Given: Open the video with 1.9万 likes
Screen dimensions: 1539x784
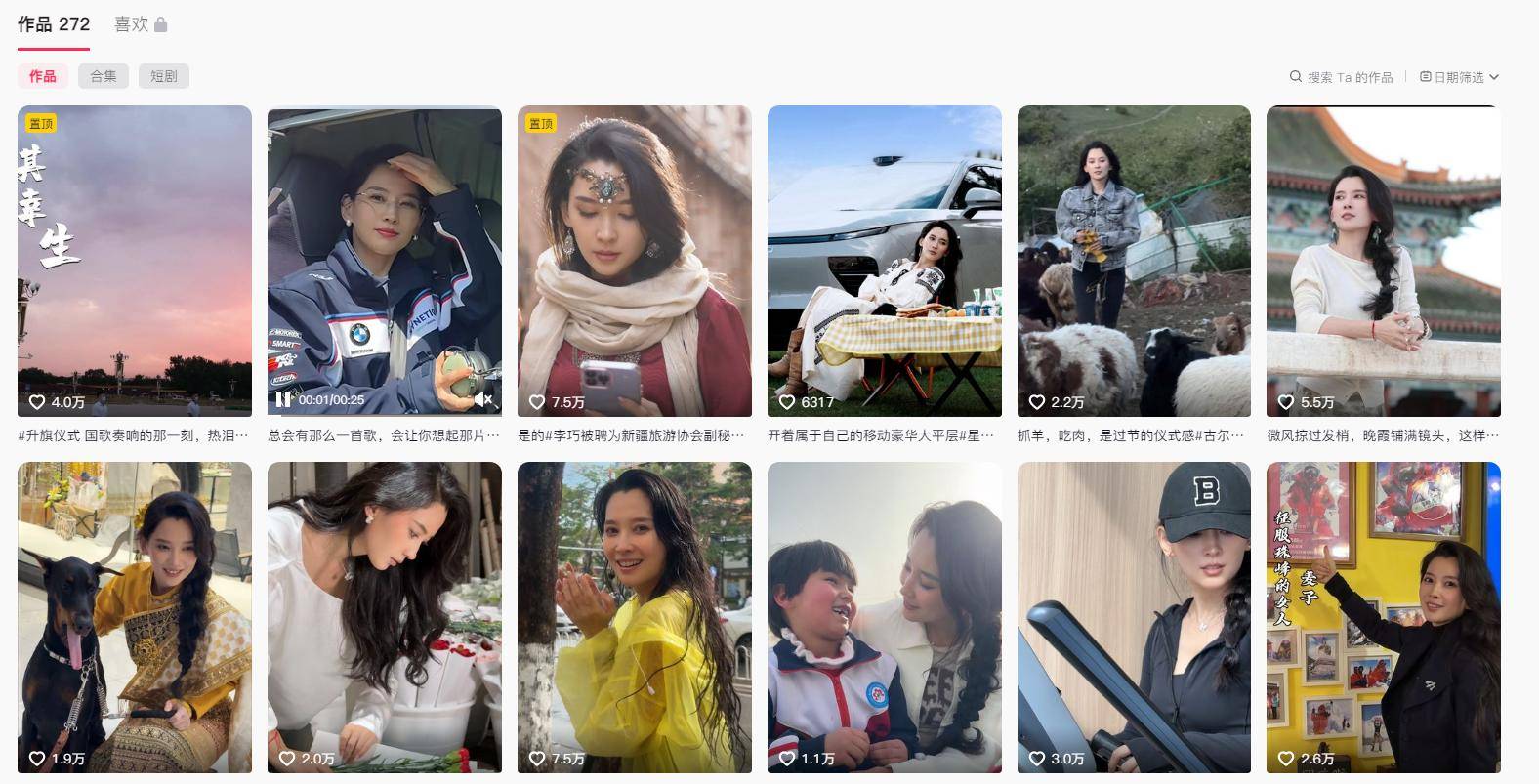Looking at the screenshot, I should click(135, 617).
